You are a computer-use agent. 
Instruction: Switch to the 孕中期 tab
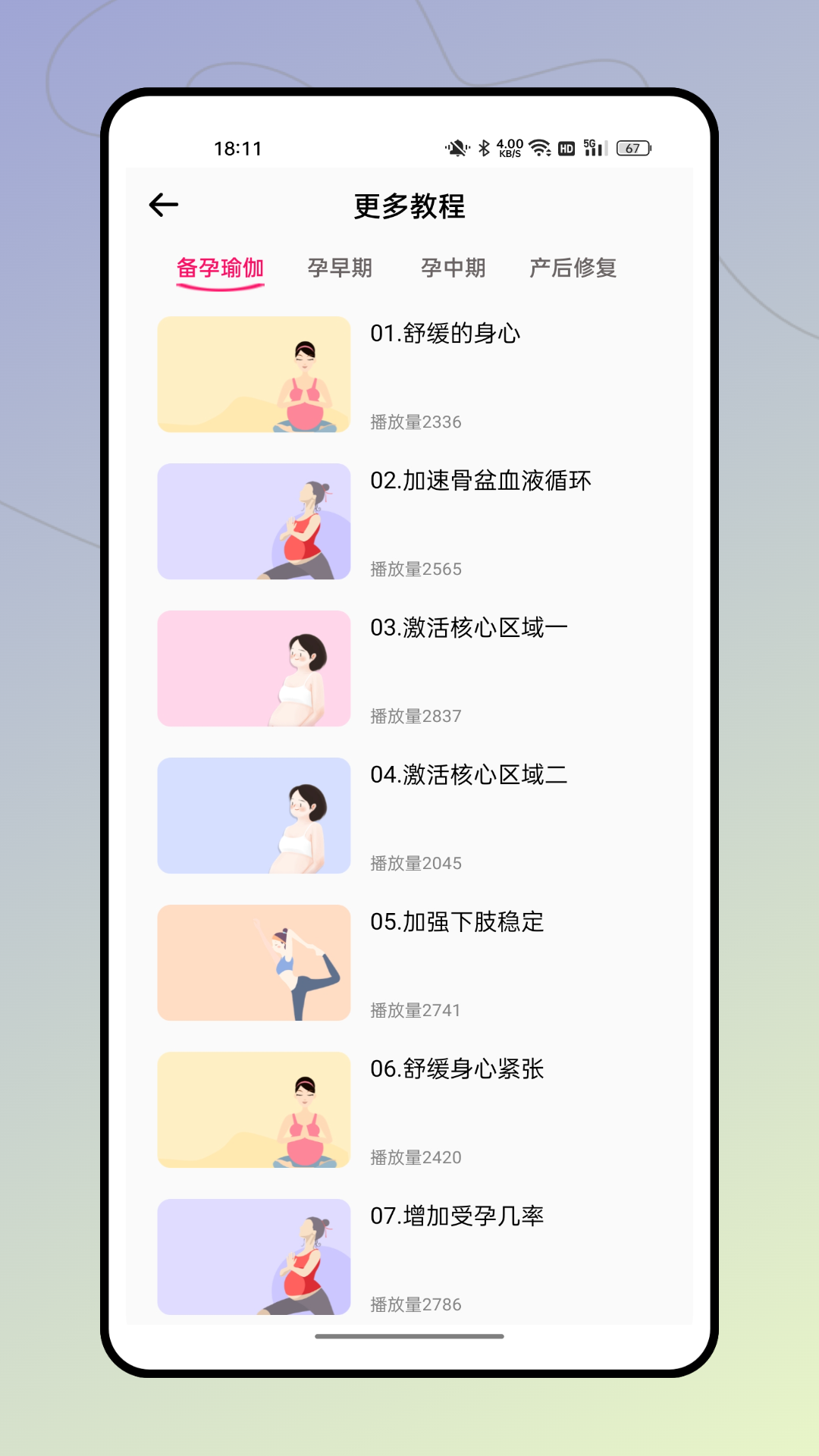pos(455,268)
